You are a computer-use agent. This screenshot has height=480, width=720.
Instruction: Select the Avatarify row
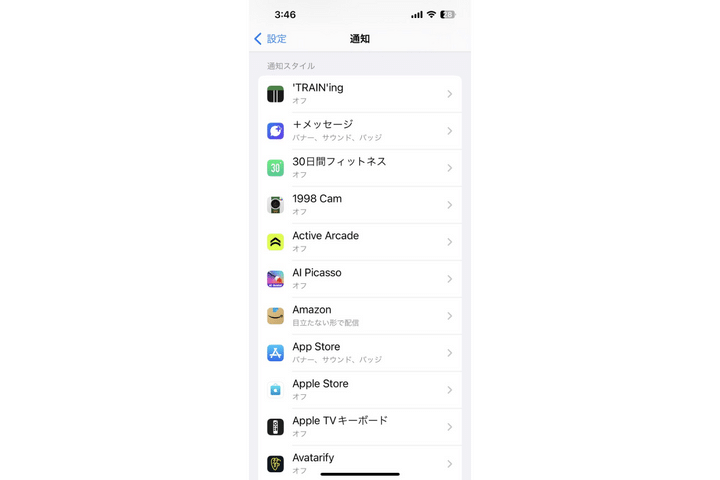click(x=360, y=462)
